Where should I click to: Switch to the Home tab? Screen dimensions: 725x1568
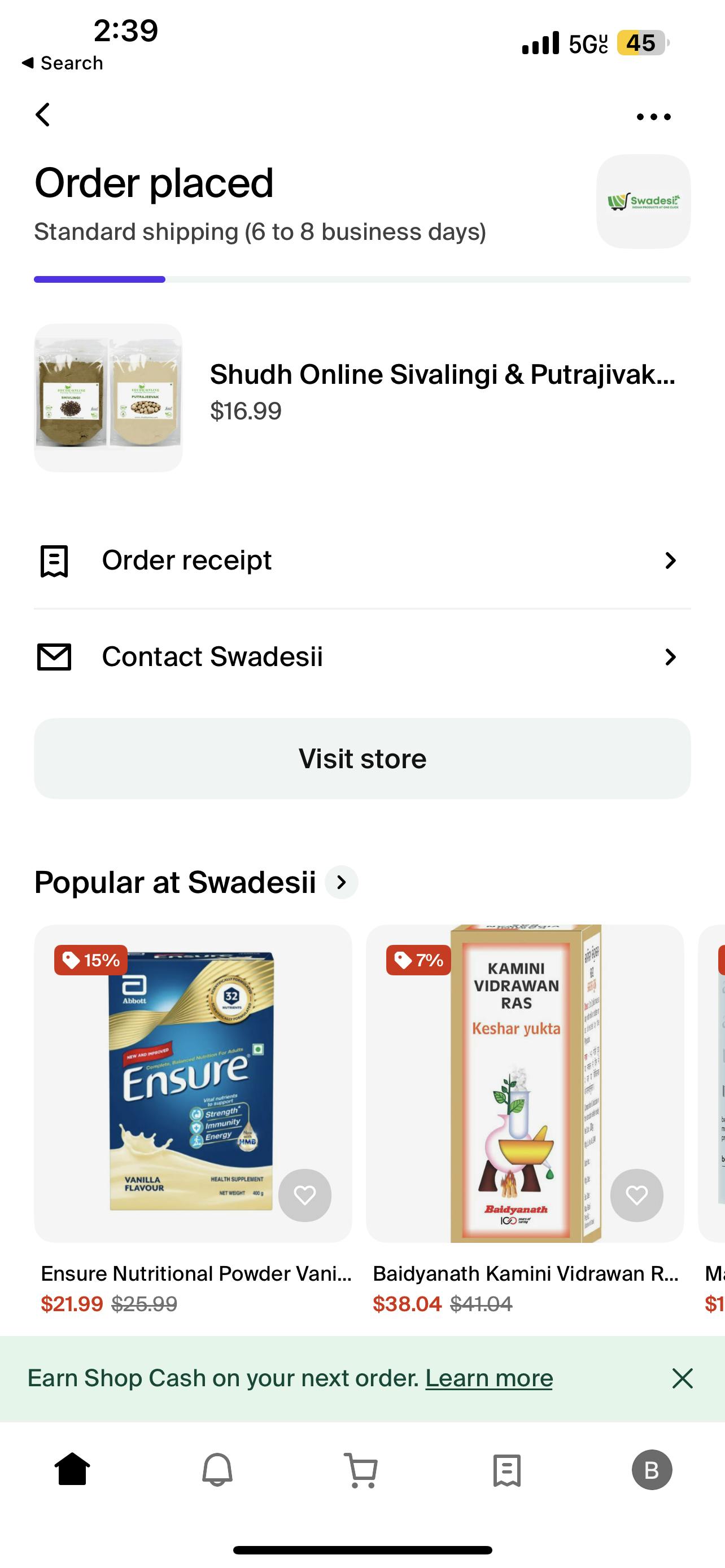click(72, 1470)
